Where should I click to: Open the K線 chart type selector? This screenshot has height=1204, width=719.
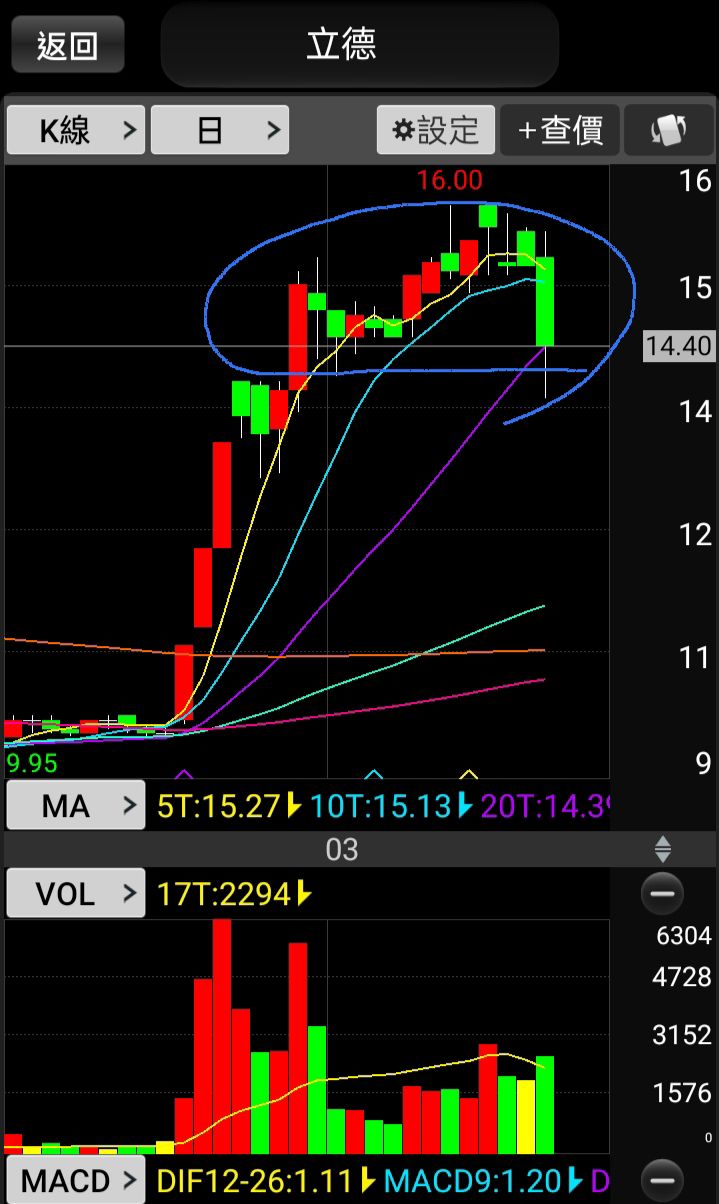pyautogui.click(x=76, y=130)
